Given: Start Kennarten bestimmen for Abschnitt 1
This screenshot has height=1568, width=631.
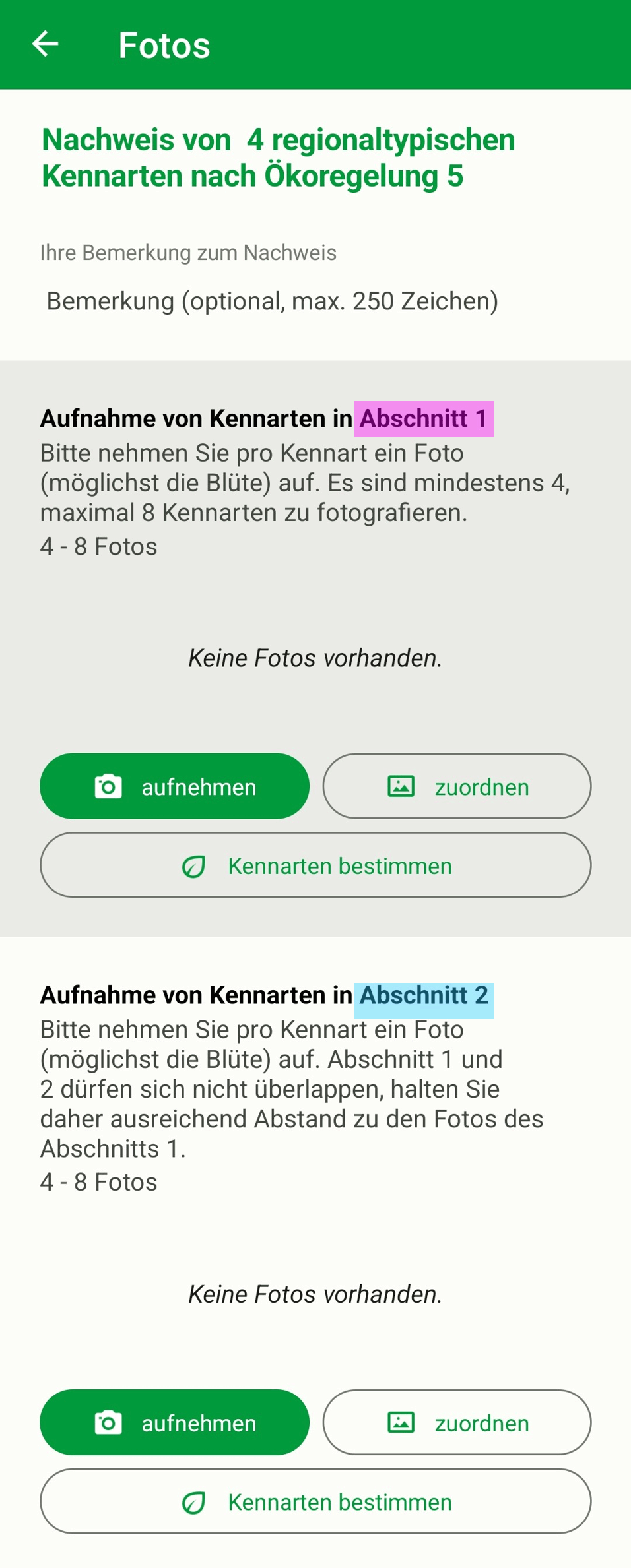Looking at the screenshot, I should pos(315,865).
